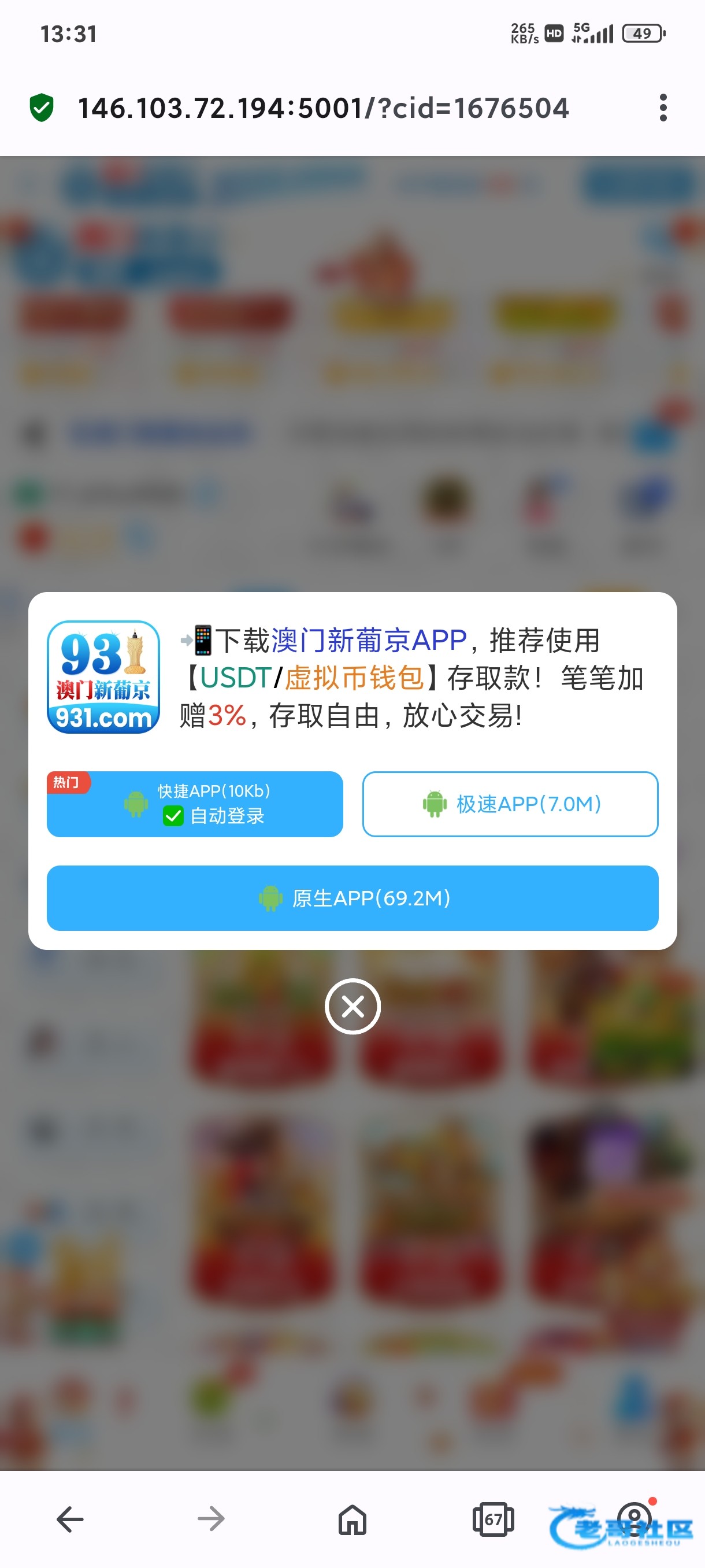Tap the URL address bar

[x=323, y=108]
